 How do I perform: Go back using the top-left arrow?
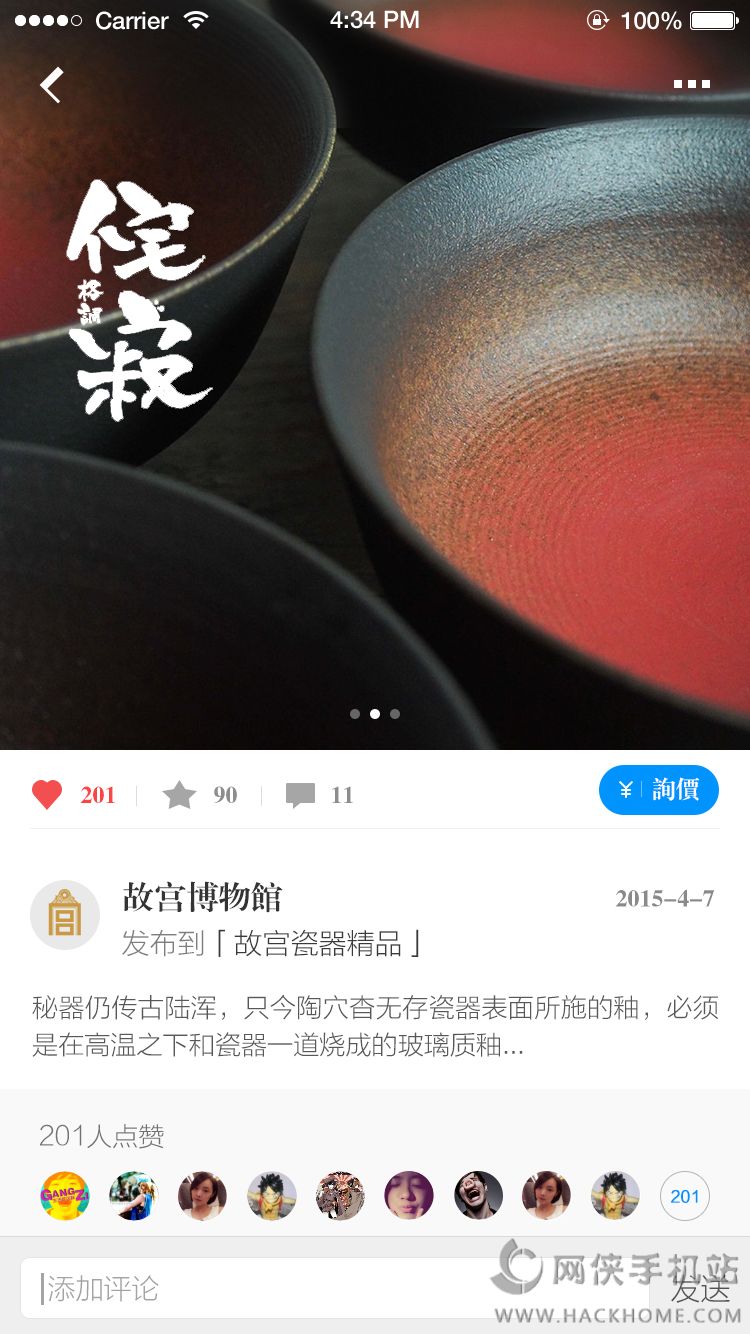click(52, 85)
